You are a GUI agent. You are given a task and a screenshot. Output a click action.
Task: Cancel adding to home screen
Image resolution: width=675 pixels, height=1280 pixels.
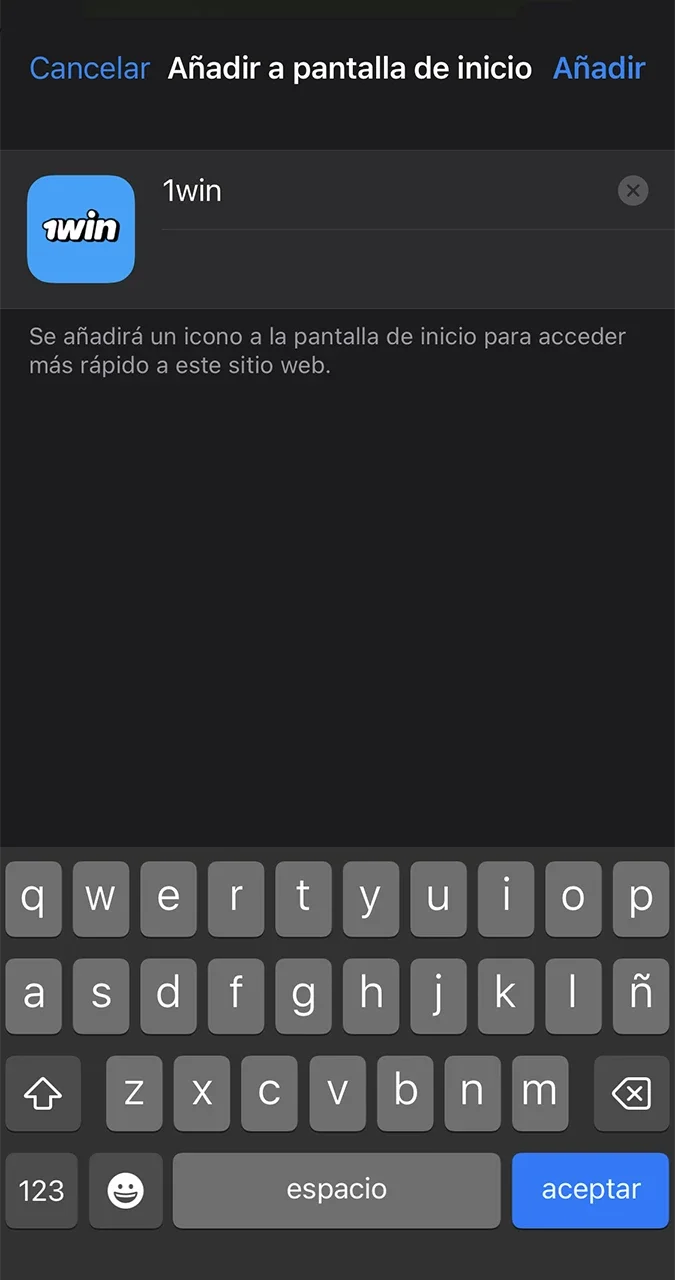[x=89, y=68]
